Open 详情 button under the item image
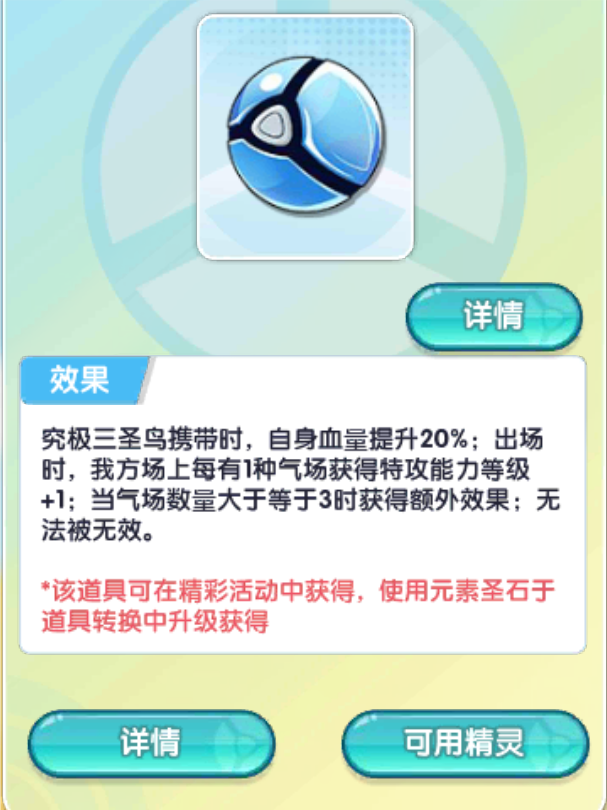Viewport: 607px width, 810px height. (x=493, y=317)
